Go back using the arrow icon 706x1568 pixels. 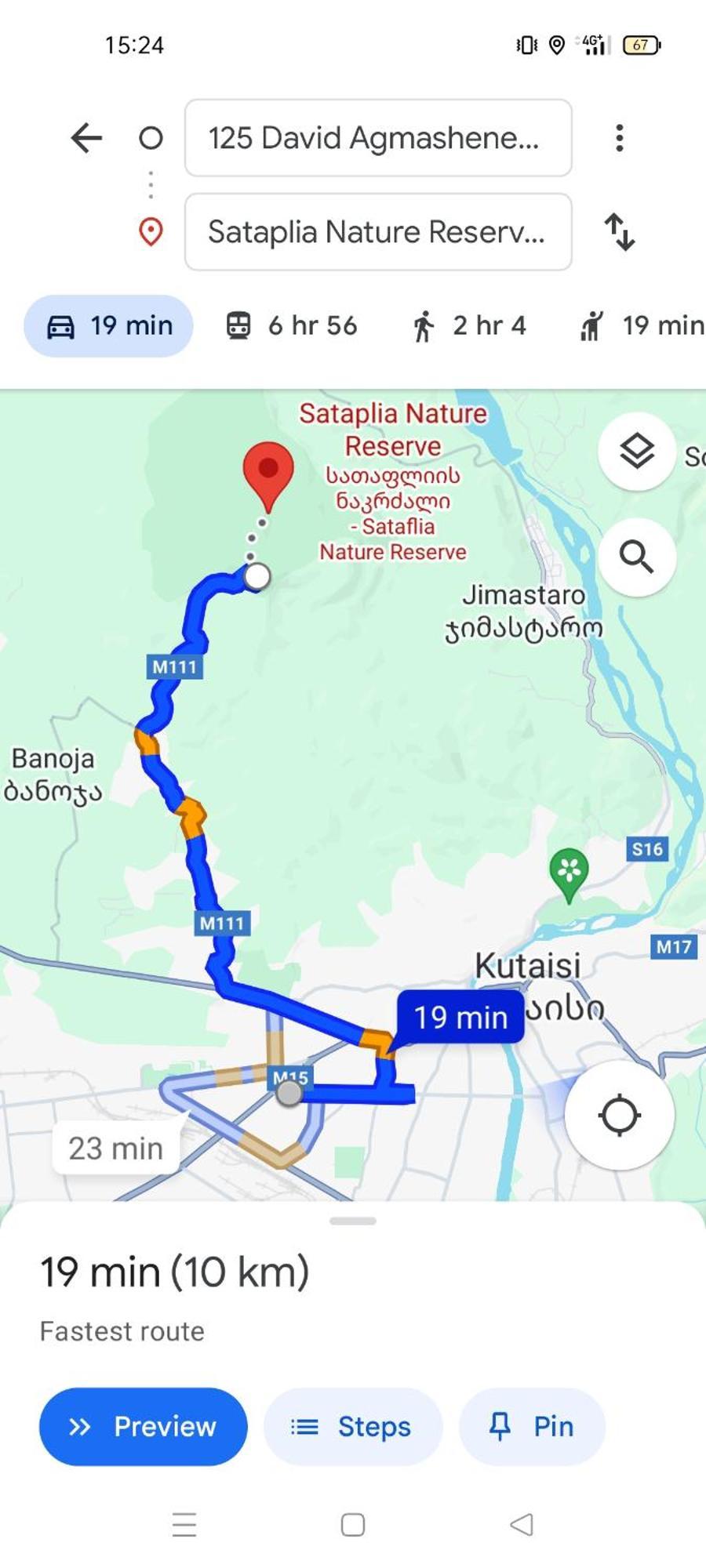(86, 138)
